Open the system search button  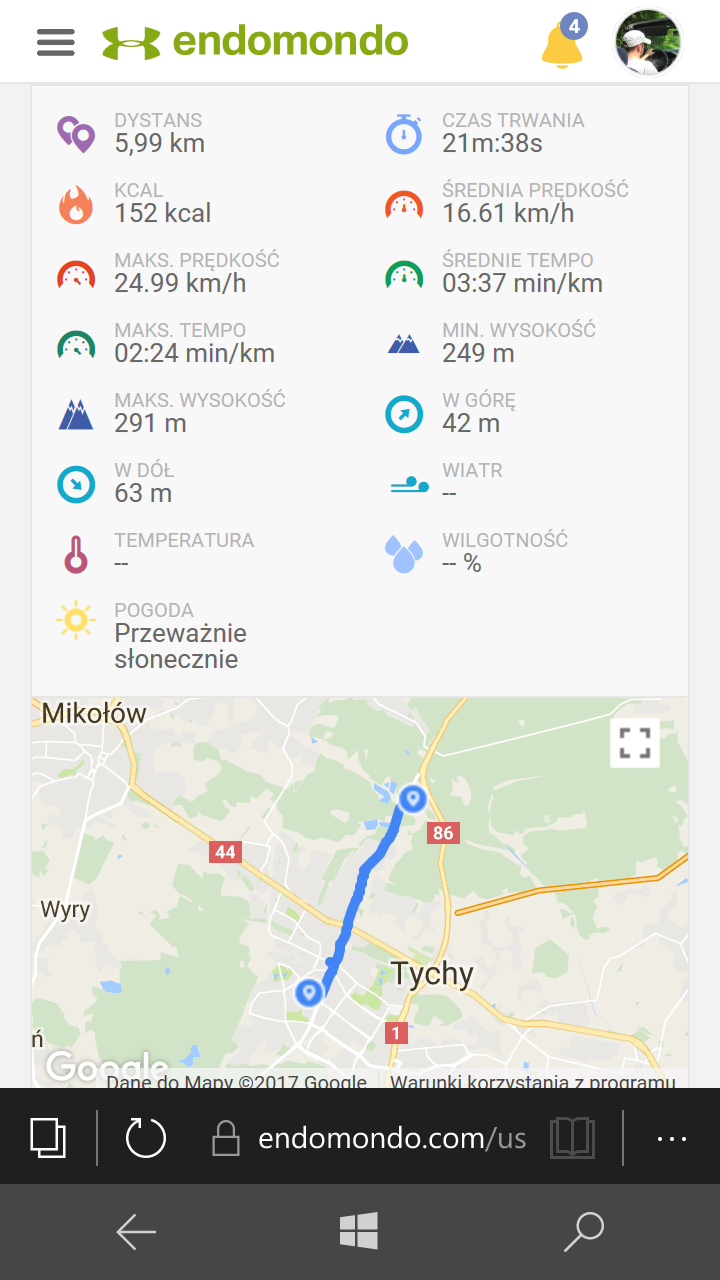tap(584, 1232)
